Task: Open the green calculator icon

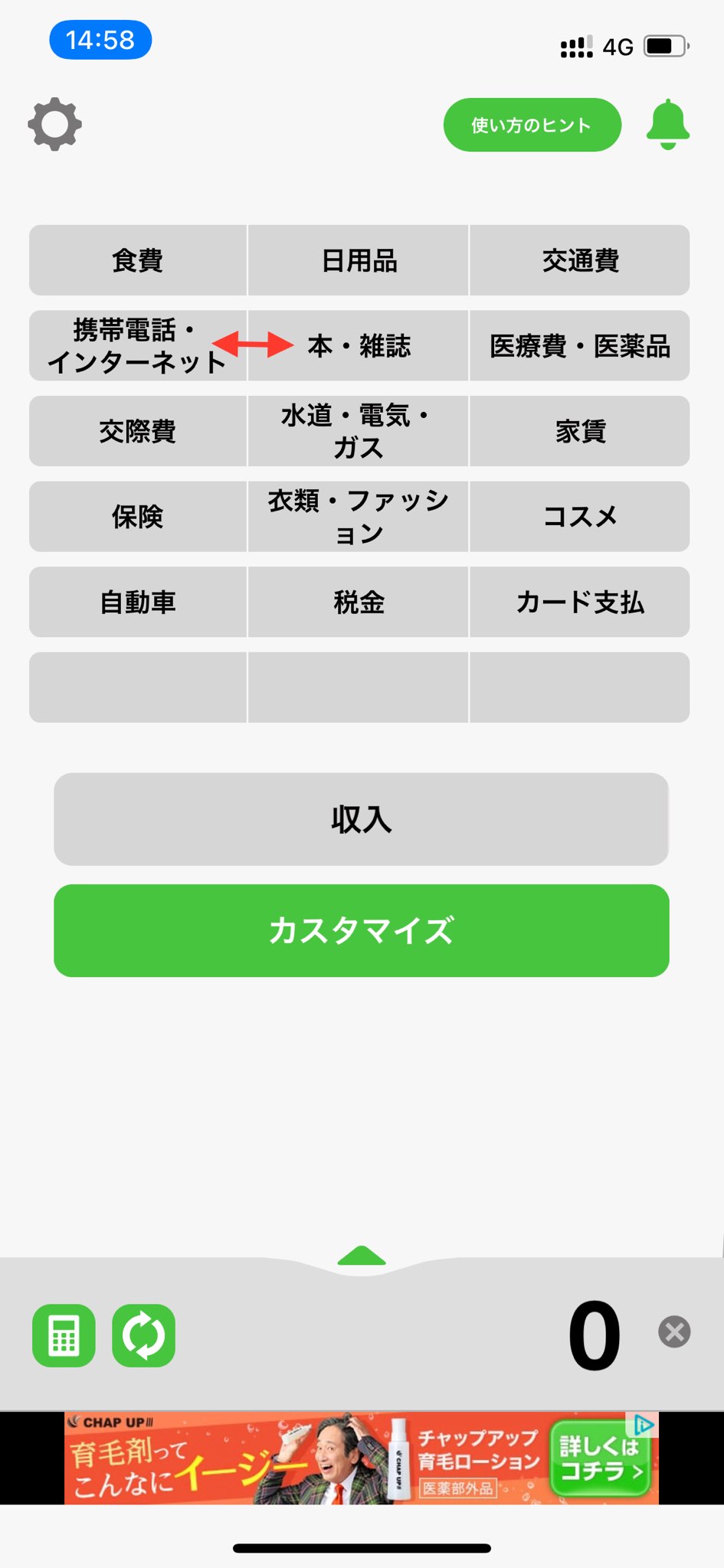Action: 64,1336
